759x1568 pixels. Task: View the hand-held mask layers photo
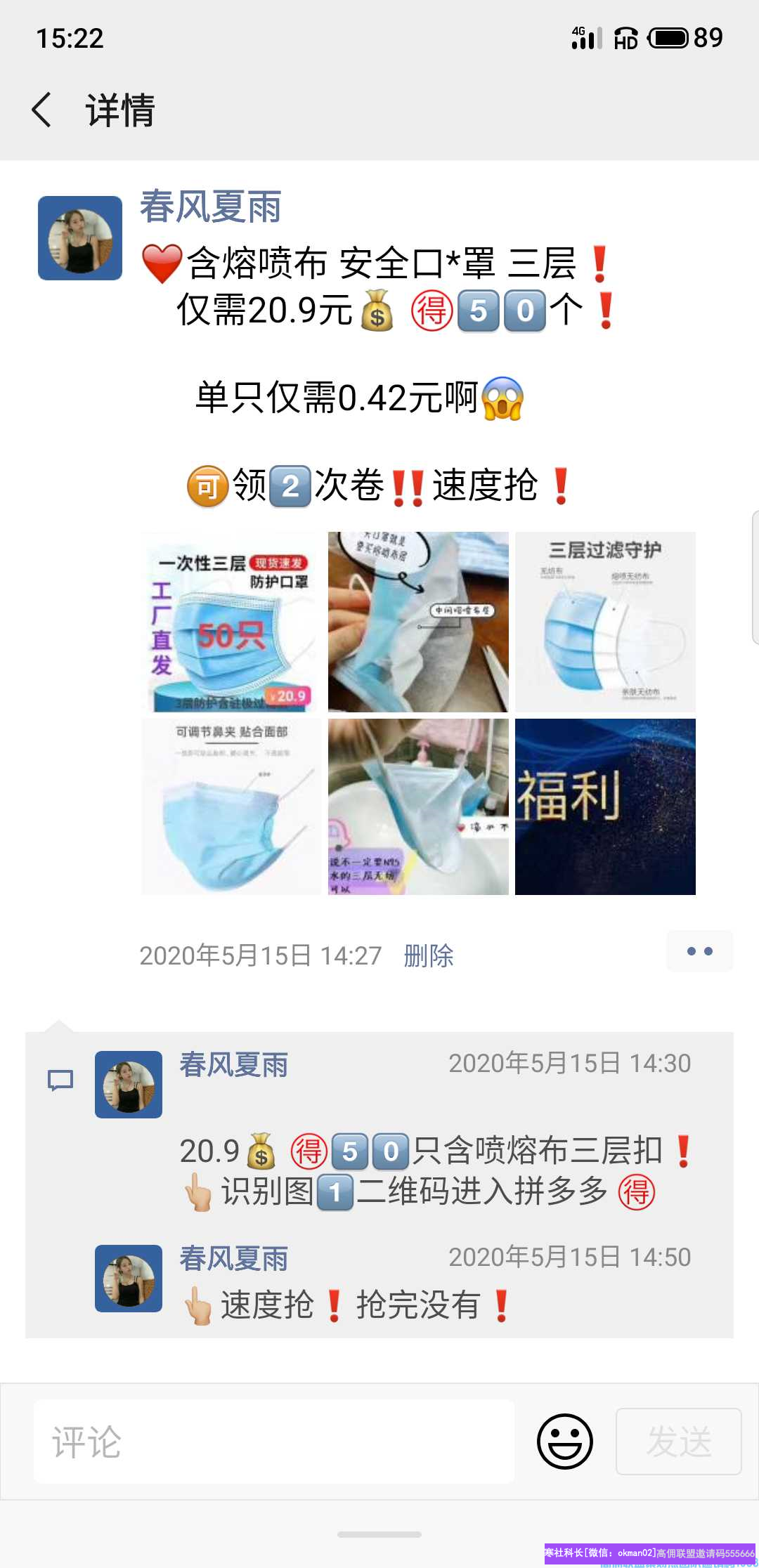pos(418,622)
